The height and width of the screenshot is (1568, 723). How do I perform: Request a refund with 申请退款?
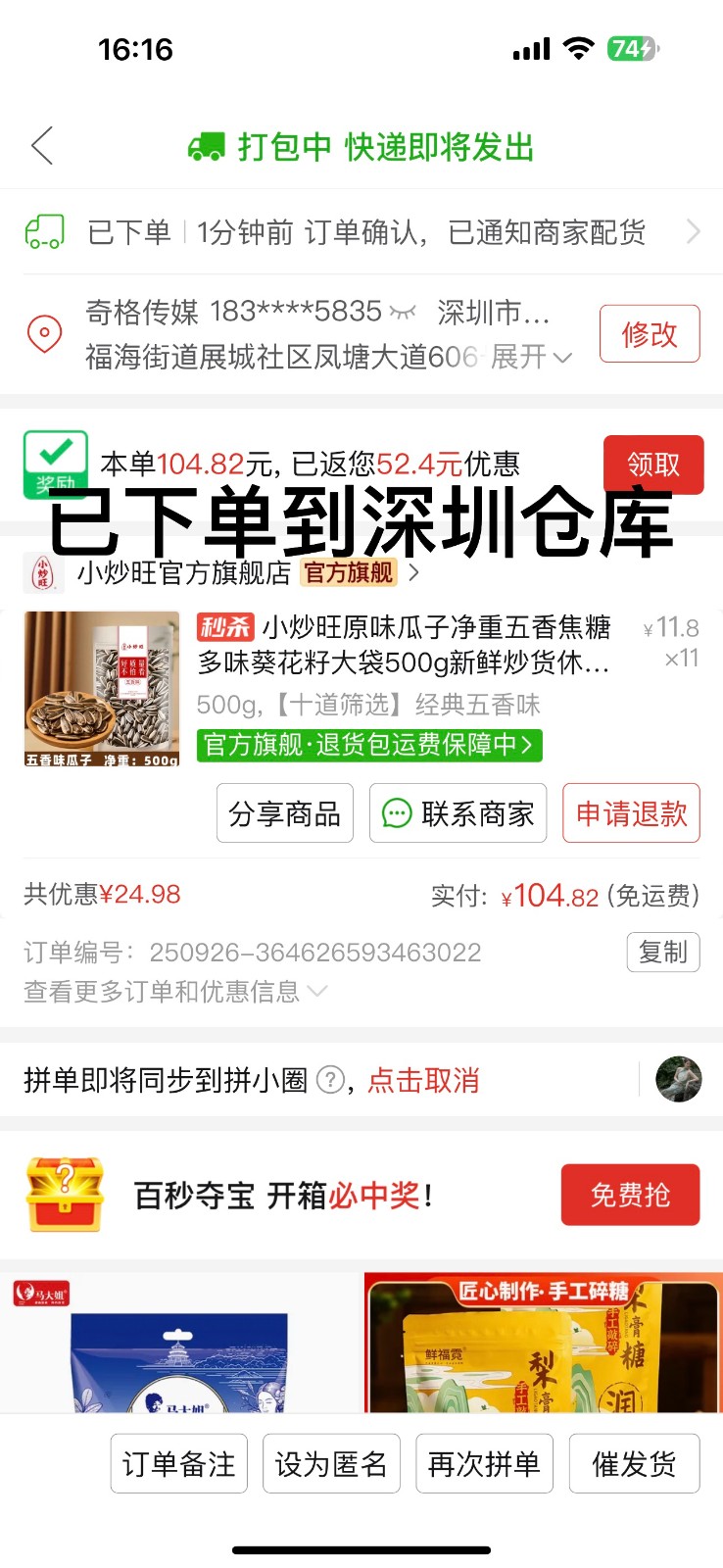631,813
